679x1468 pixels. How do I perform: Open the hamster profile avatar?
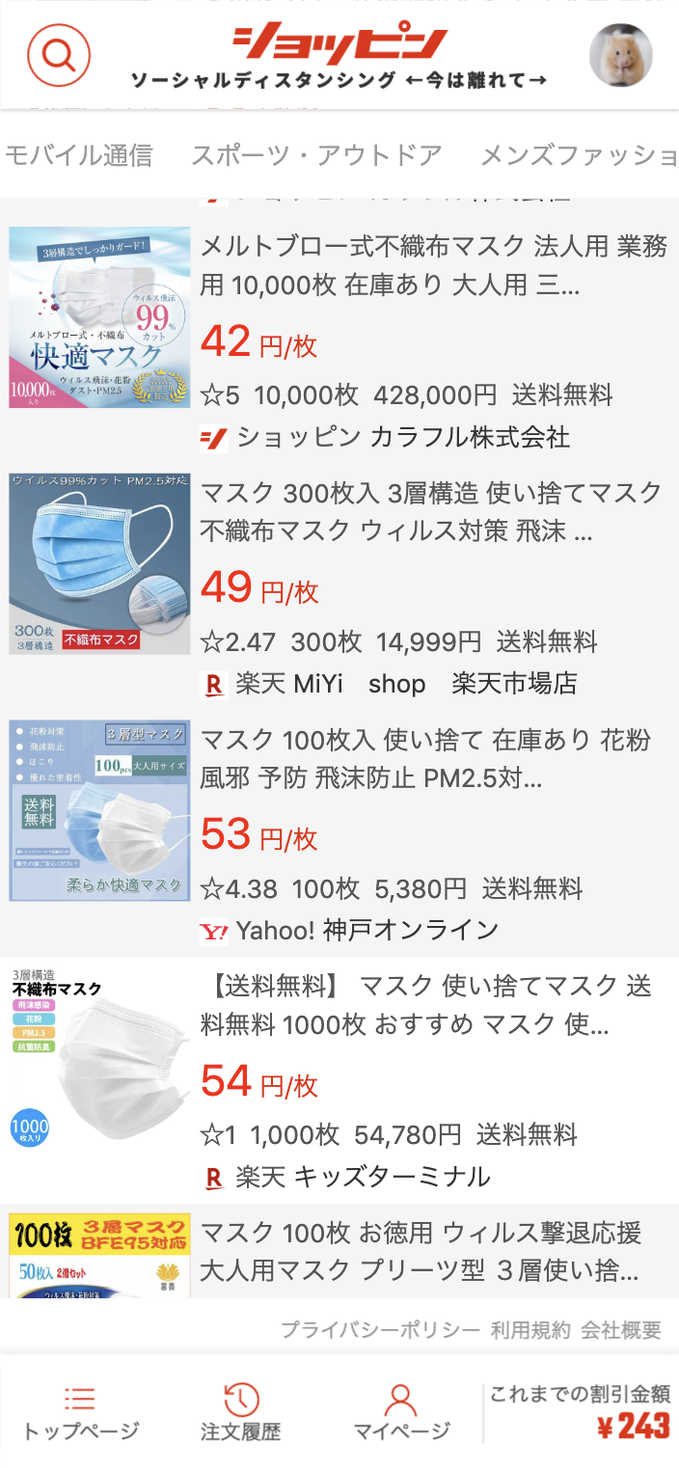point(620,55)
